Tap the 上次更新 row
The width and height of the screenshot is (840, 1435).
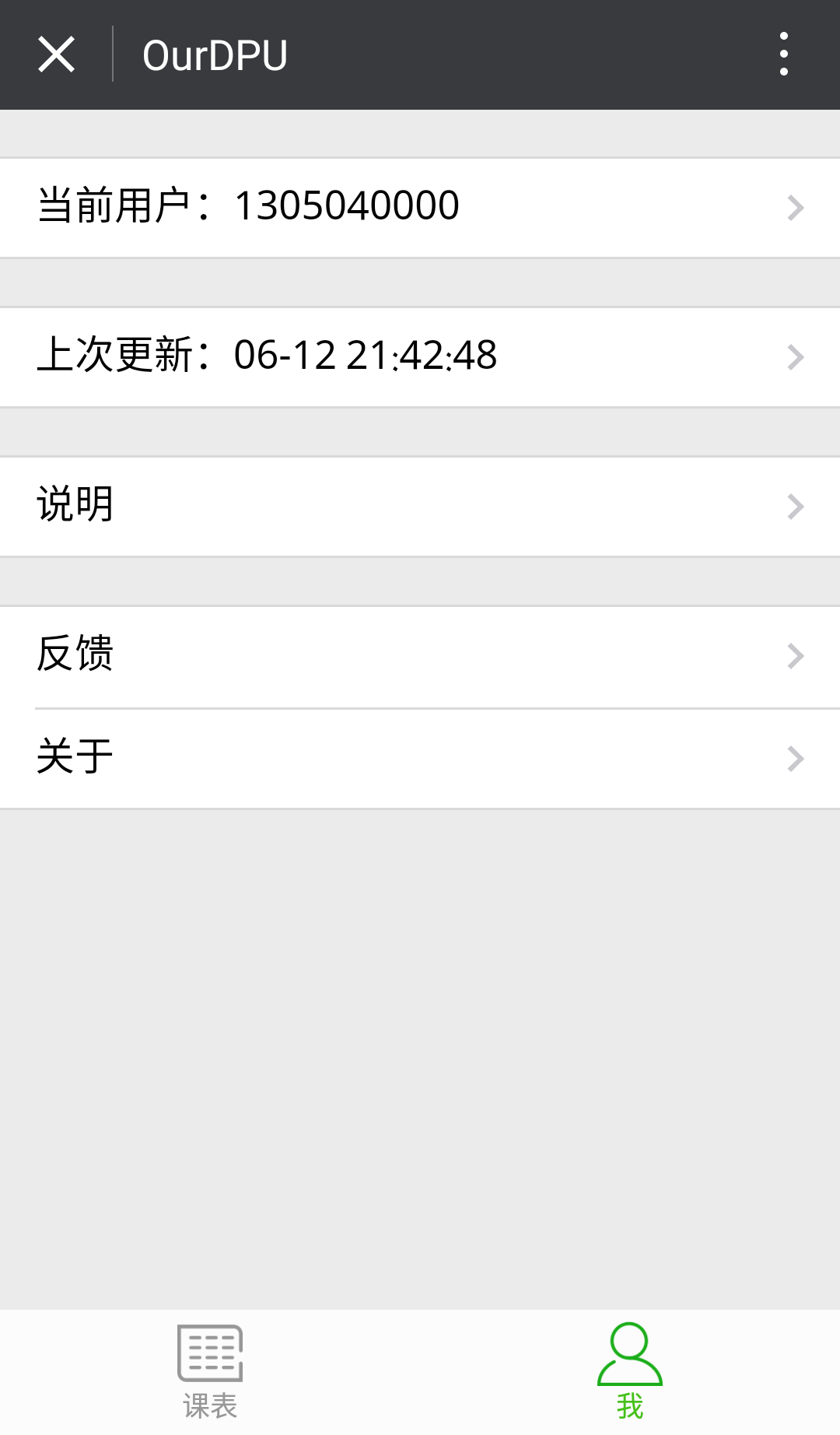[420, 356]
